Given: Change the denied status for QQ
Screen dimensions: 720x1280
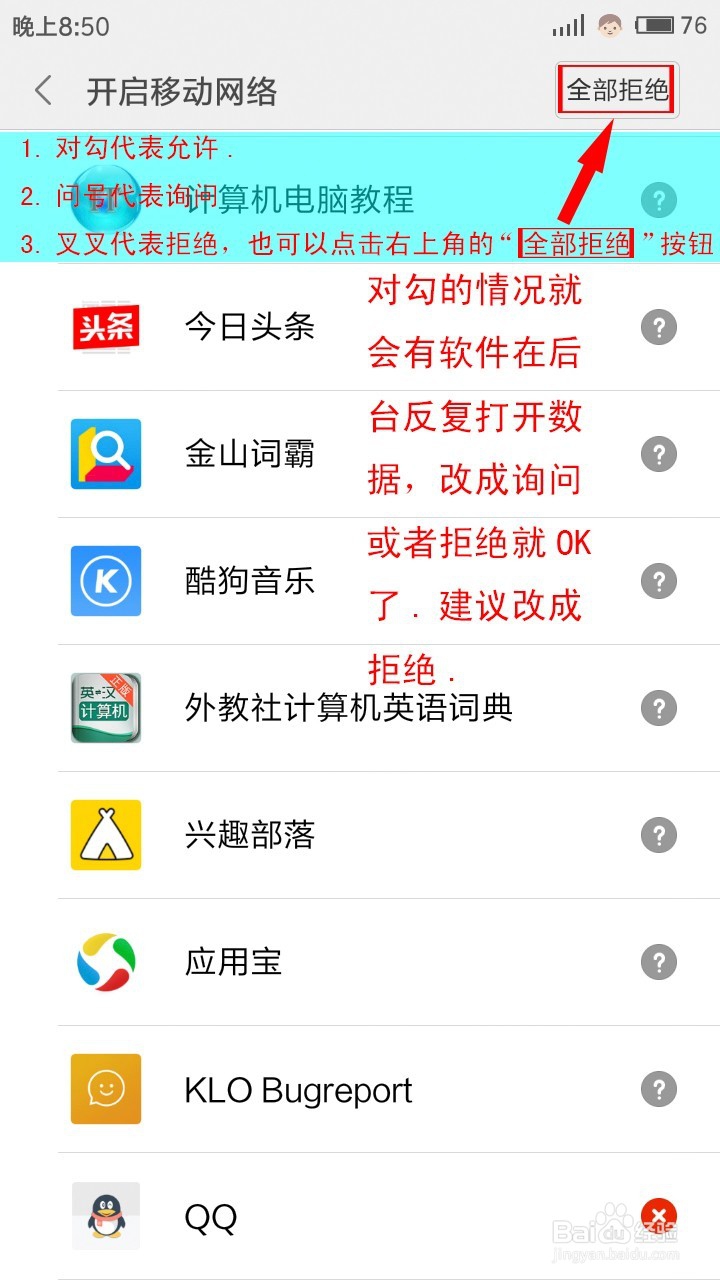Looking at the screenshot, I should tap(658, 1217).
